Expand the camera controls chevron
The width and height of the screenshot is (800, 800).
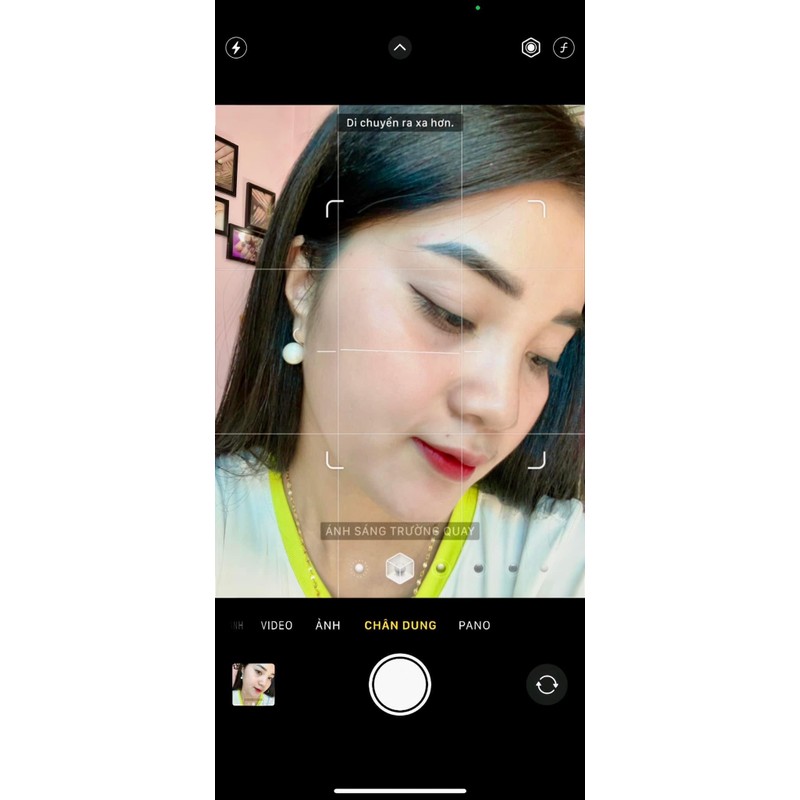tap(400, 48)
